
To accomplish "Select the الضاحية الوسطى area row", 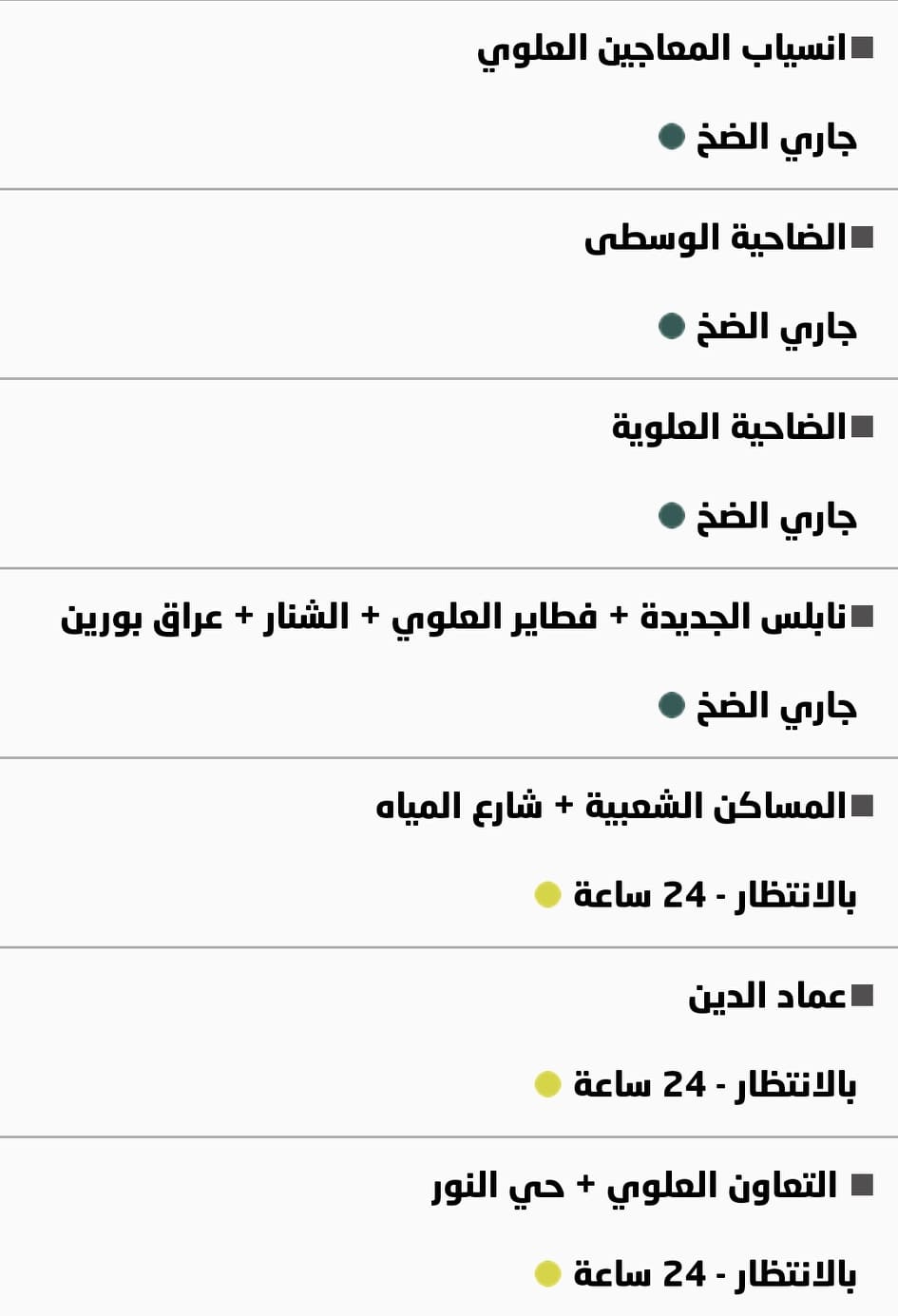I will pos(715,238).
